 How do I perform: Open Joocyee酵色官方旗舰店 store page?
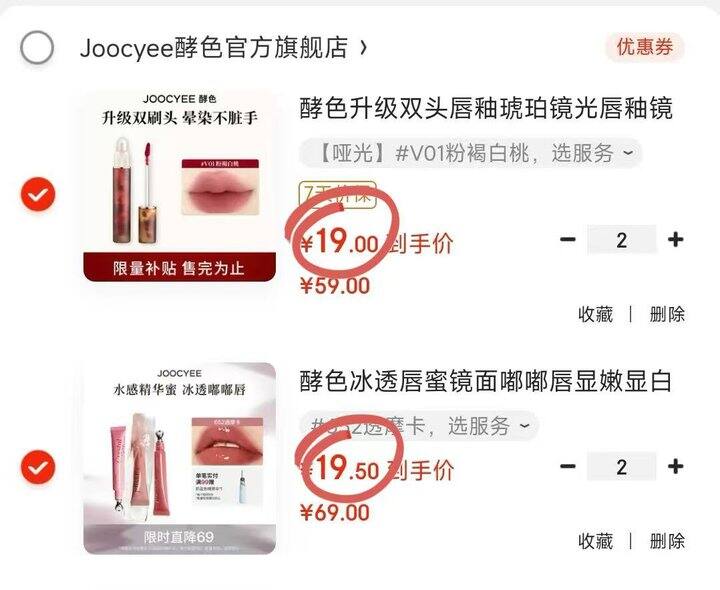click(x=222, y=47)
